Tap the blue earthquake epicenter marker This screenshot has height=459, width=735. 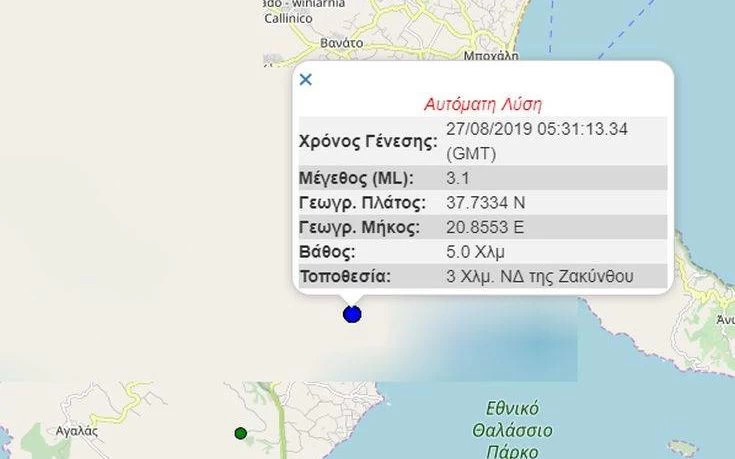tap(352, 314)
